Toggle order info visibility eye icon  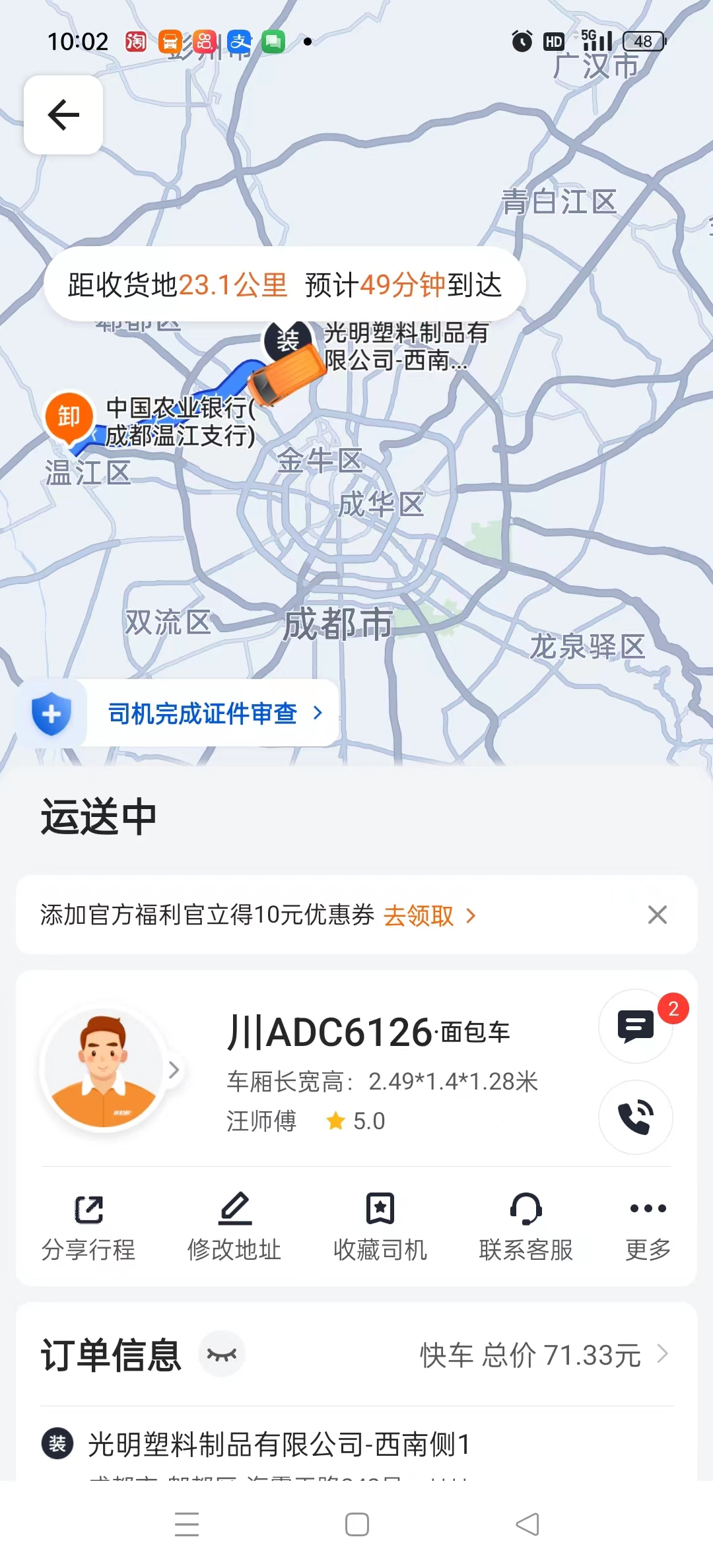222,1354
